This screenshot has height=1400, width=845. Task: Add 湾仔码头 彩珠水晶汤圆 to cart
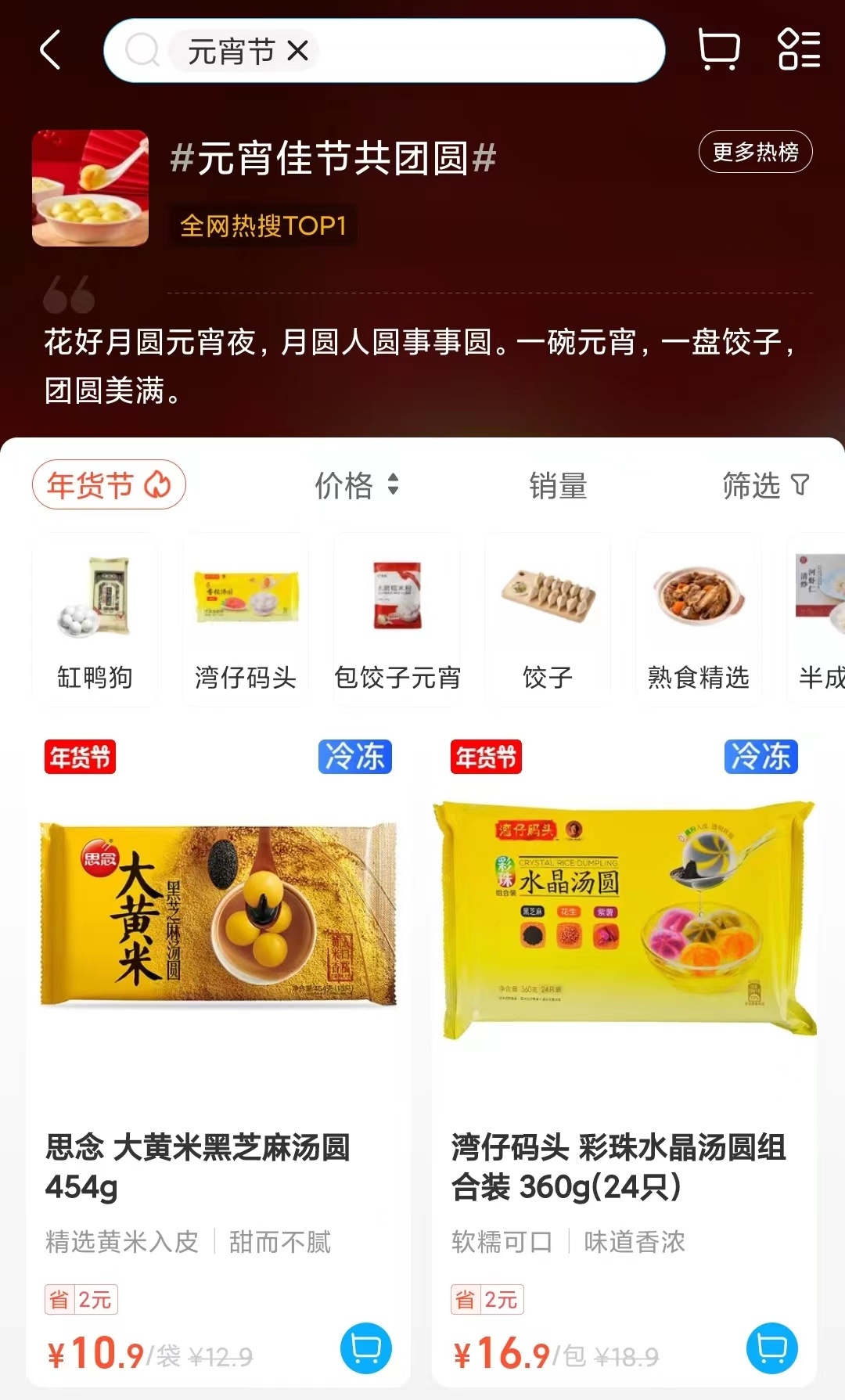coord(772,1348)
